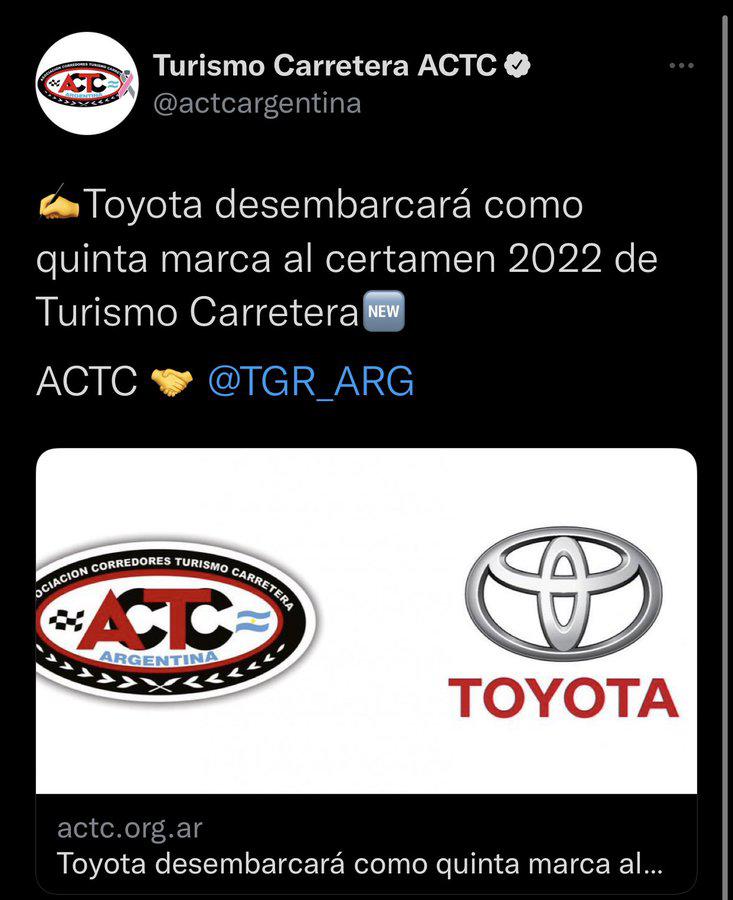Open the tweet's three-dot overflow menu
733x900 pixels.
click(681, 66)
